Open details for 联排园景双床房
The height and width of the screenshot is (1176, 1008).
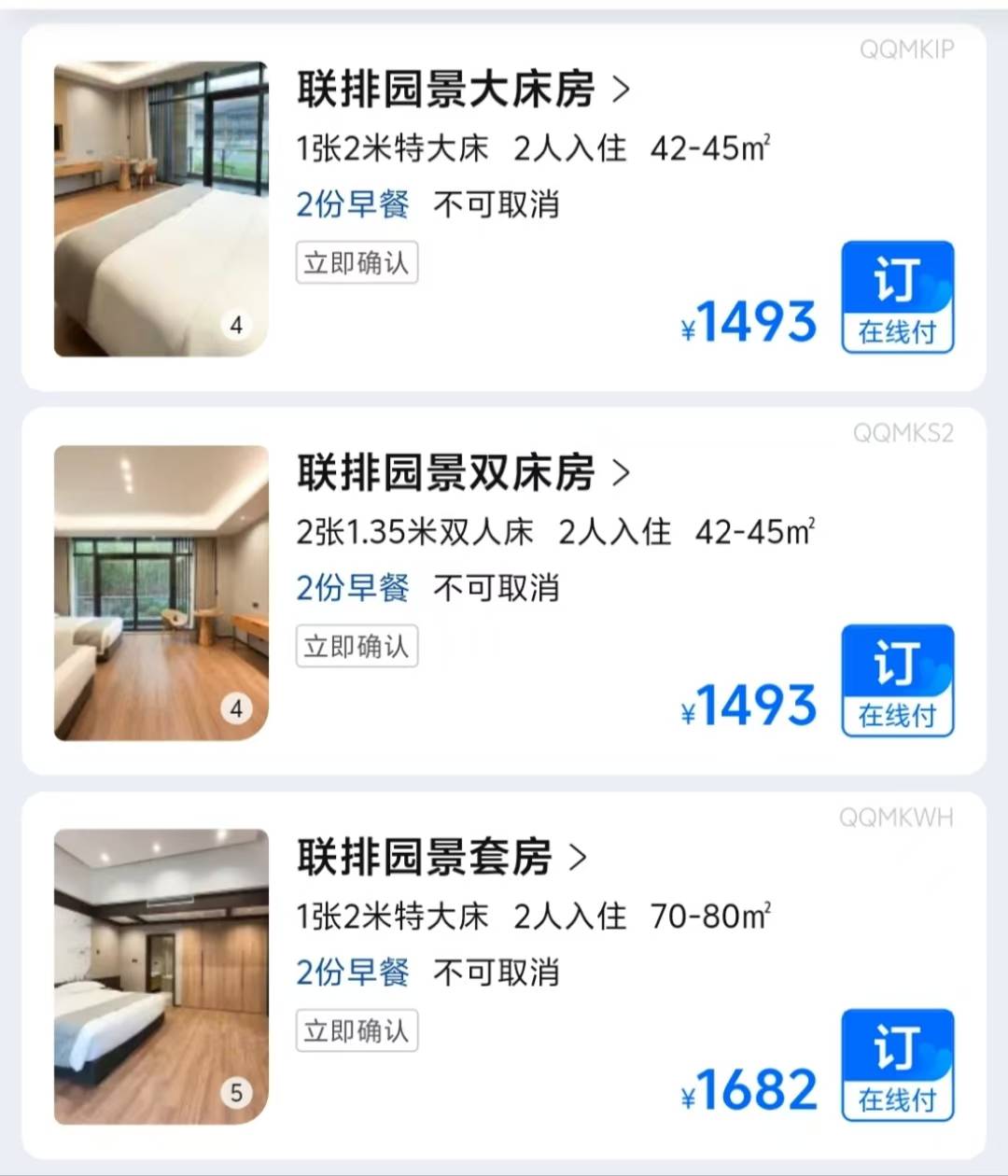pyautogui.click(x=464, y=473)
